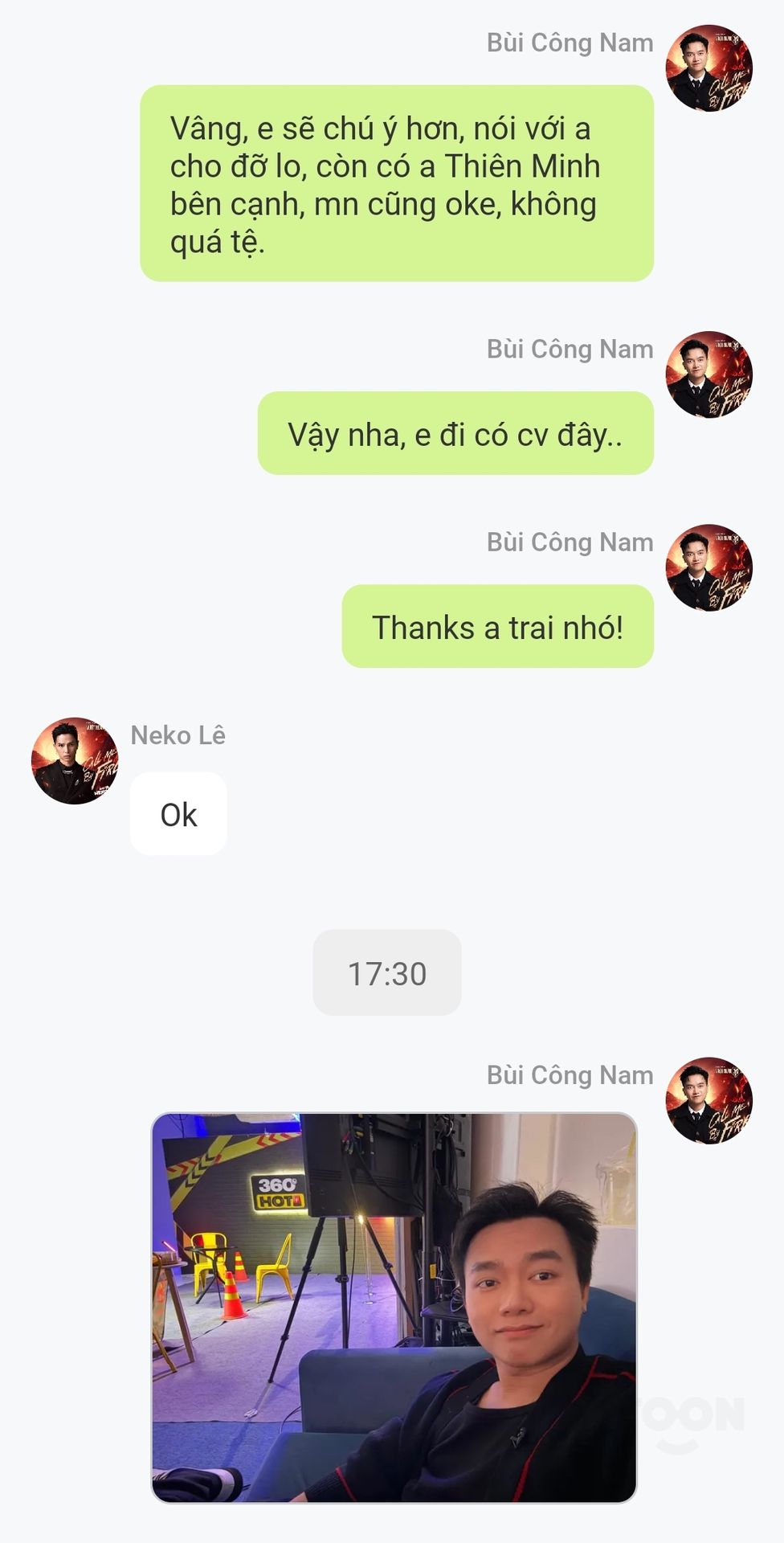Viewport: 784px width, 1543px height.
Task: Tap Neko Lê's profile avatar
Action: point(75,760)
